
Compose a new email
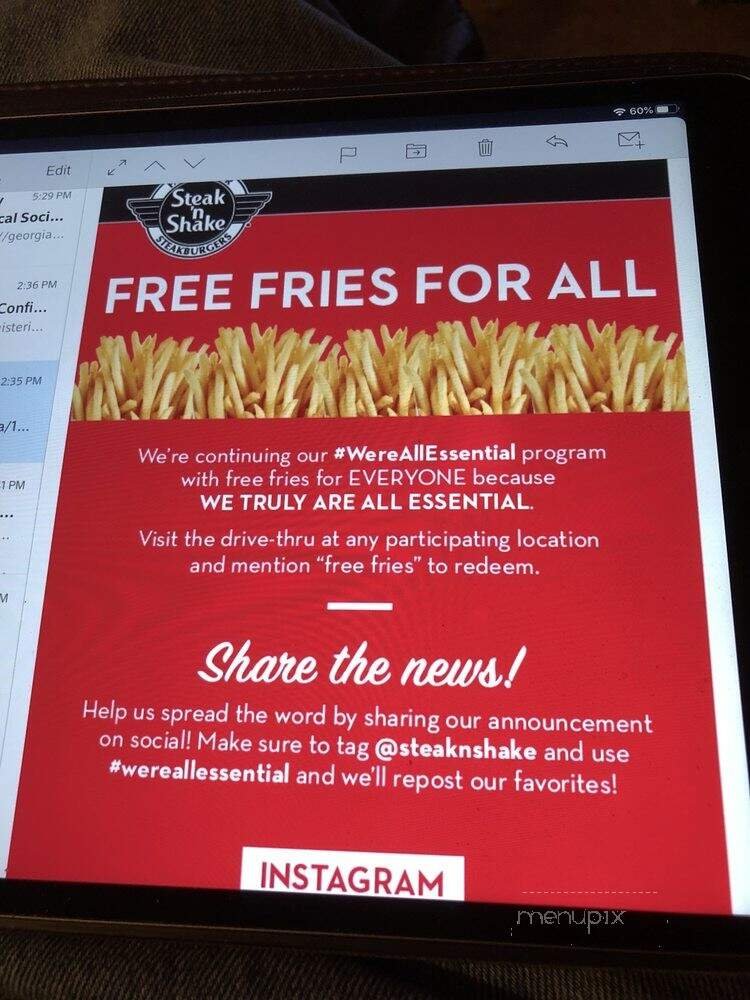pyautogui.click(x=630, y=141)
